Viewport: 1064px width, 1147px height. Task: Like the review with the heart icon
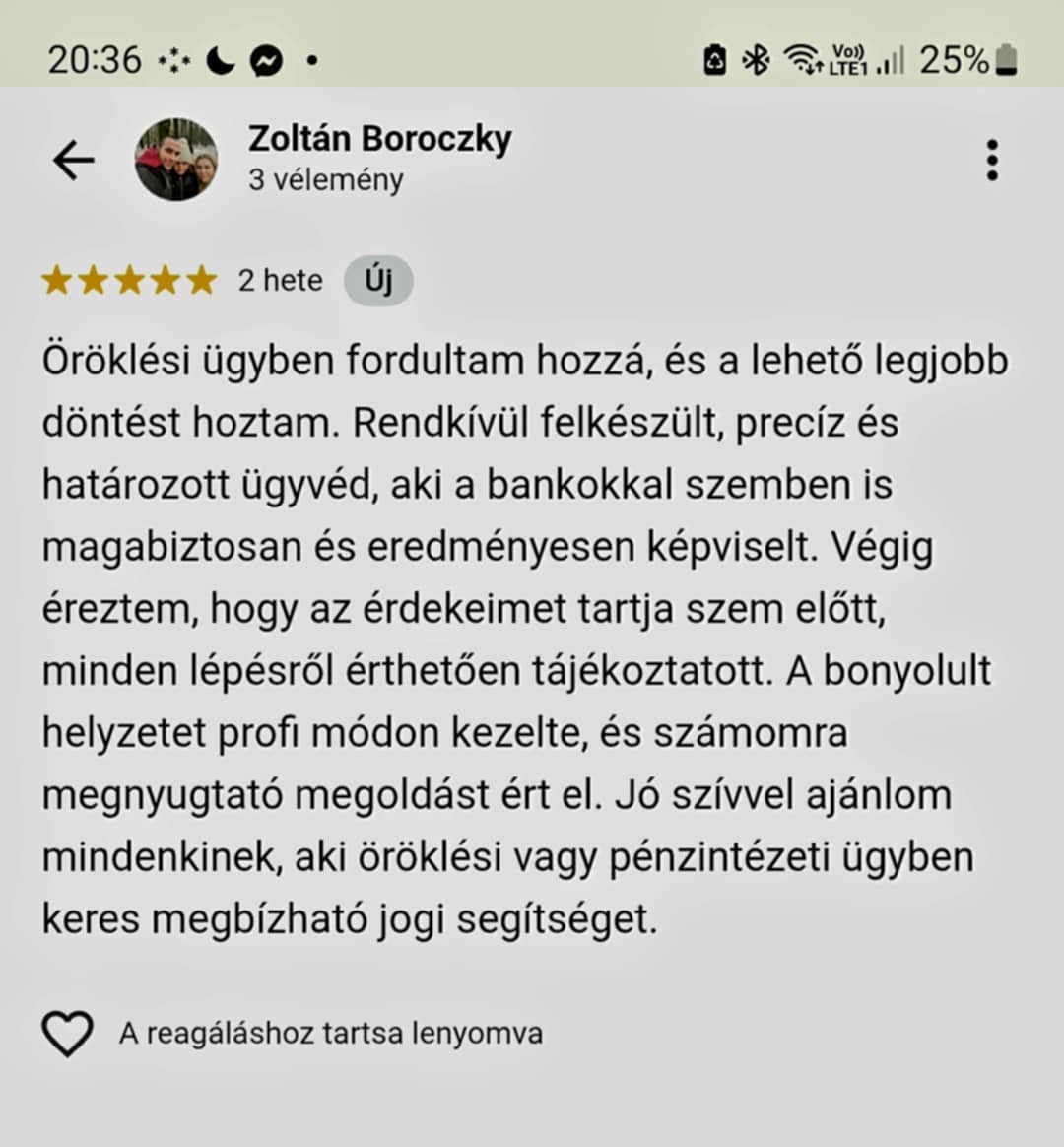(67, 1034)
